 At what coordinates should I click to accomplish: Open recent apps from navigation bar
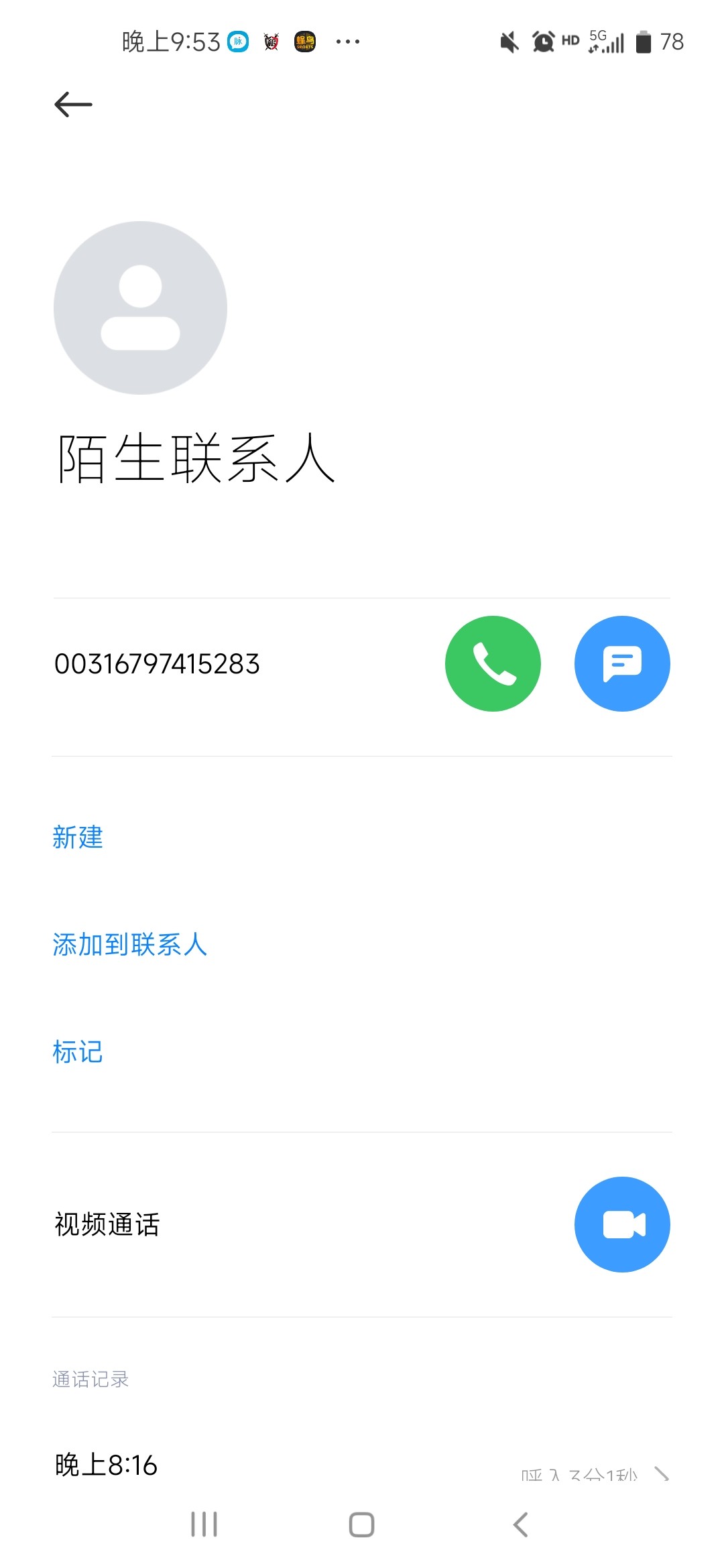[x=204, y=1524]
